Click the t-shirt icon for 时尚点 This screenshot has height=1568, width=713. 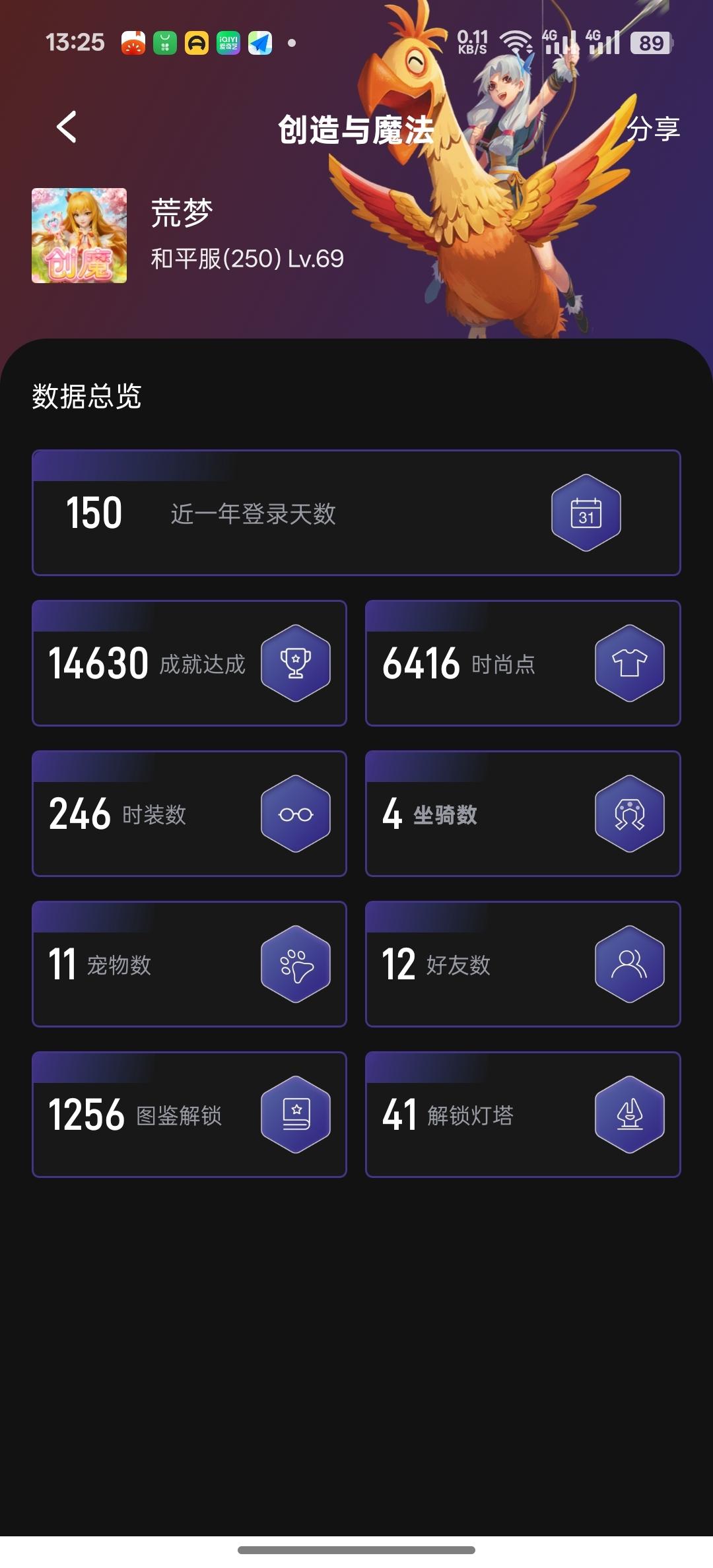[630, 663]
